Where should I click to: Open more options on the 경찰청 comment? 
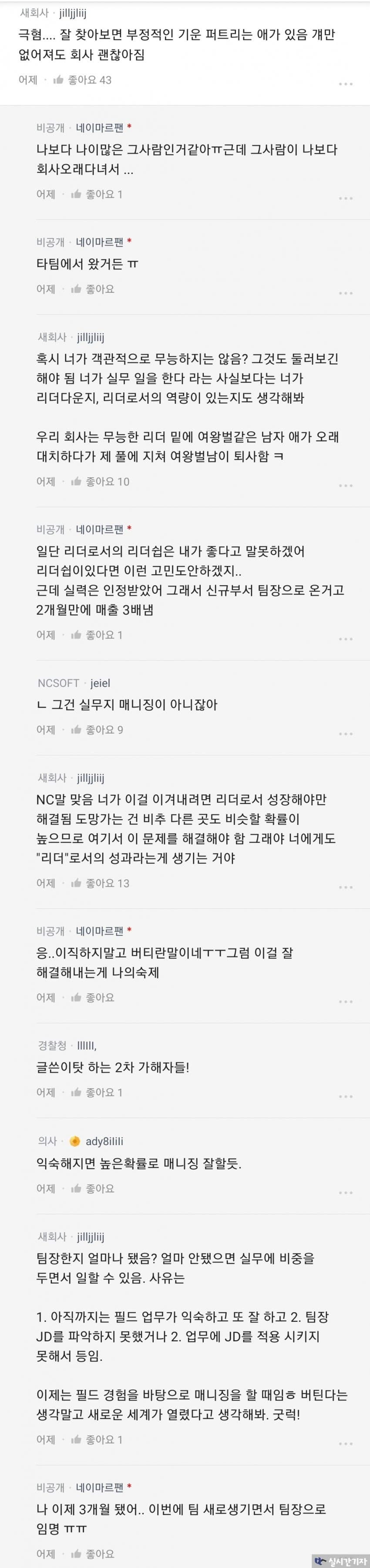(345, 1096)
